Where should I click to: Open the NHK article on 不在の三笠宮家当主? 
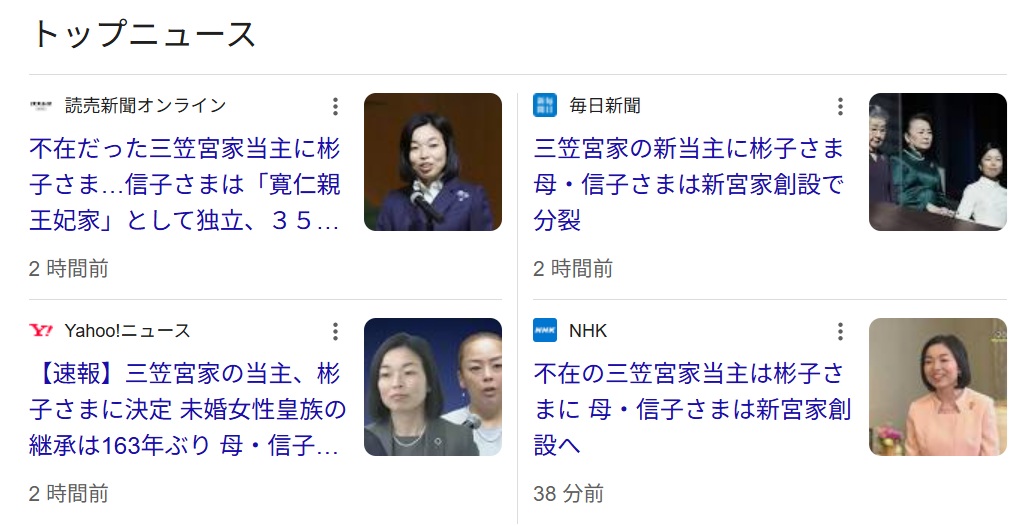[689, 410]
